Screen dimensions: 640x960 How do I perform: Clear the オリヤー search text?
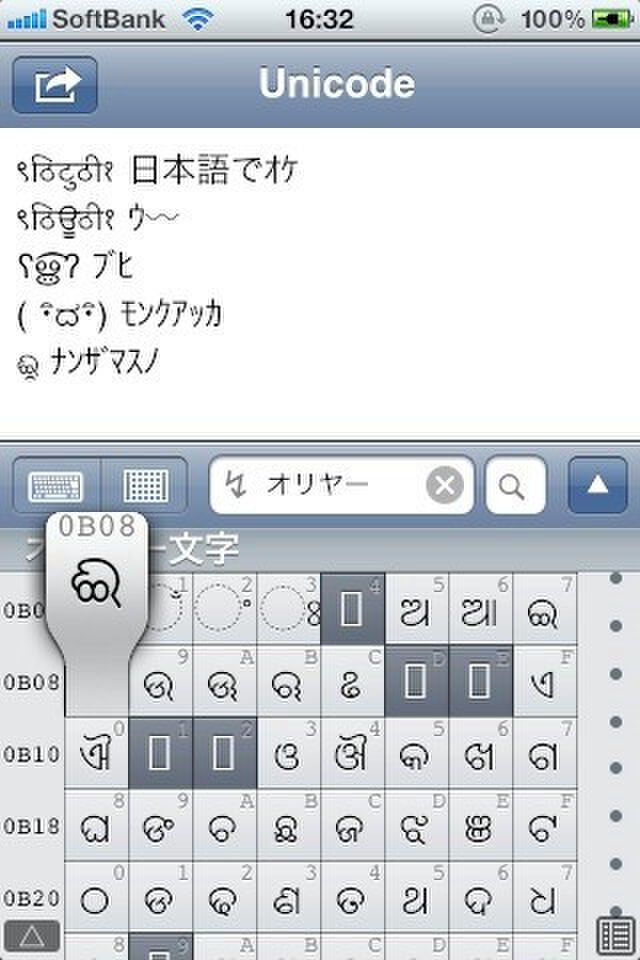446,487
